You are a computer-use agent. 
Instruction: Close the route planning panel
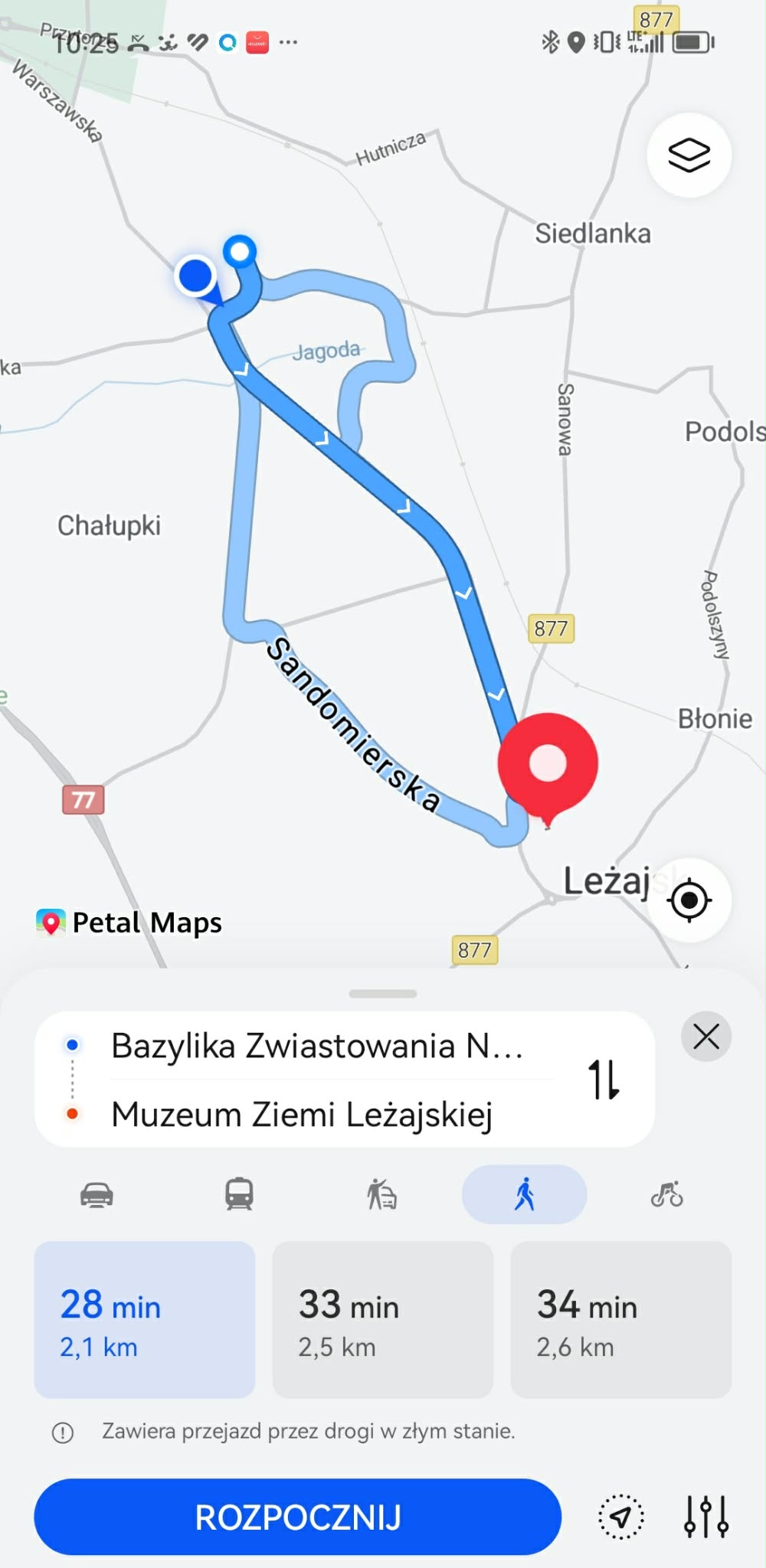click(705, 1037)
